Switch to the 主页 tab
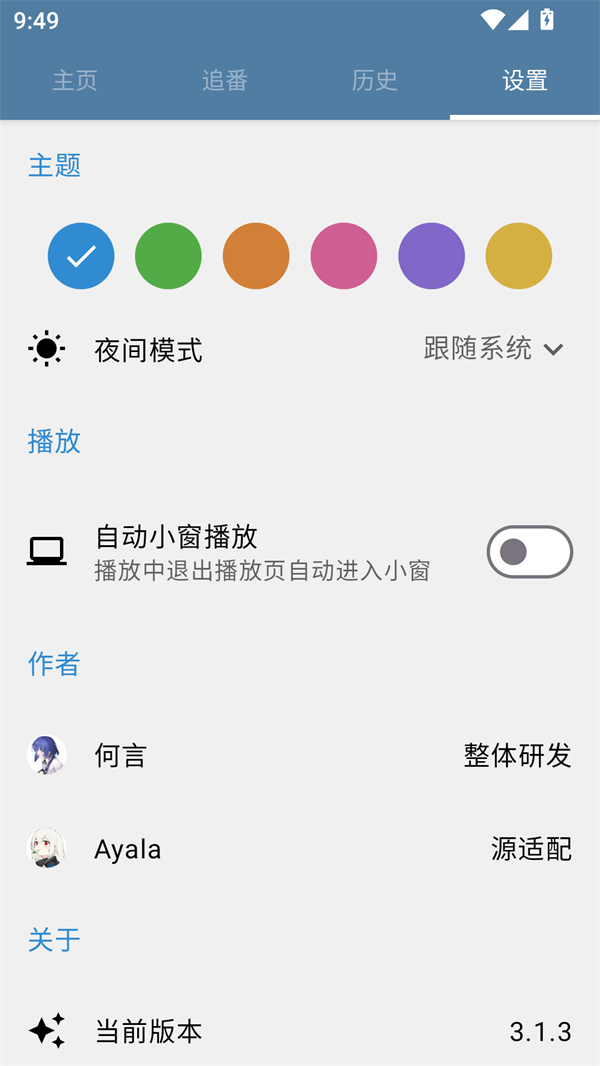The height and width of the screenshot is (1066, 600). [75, 81]
